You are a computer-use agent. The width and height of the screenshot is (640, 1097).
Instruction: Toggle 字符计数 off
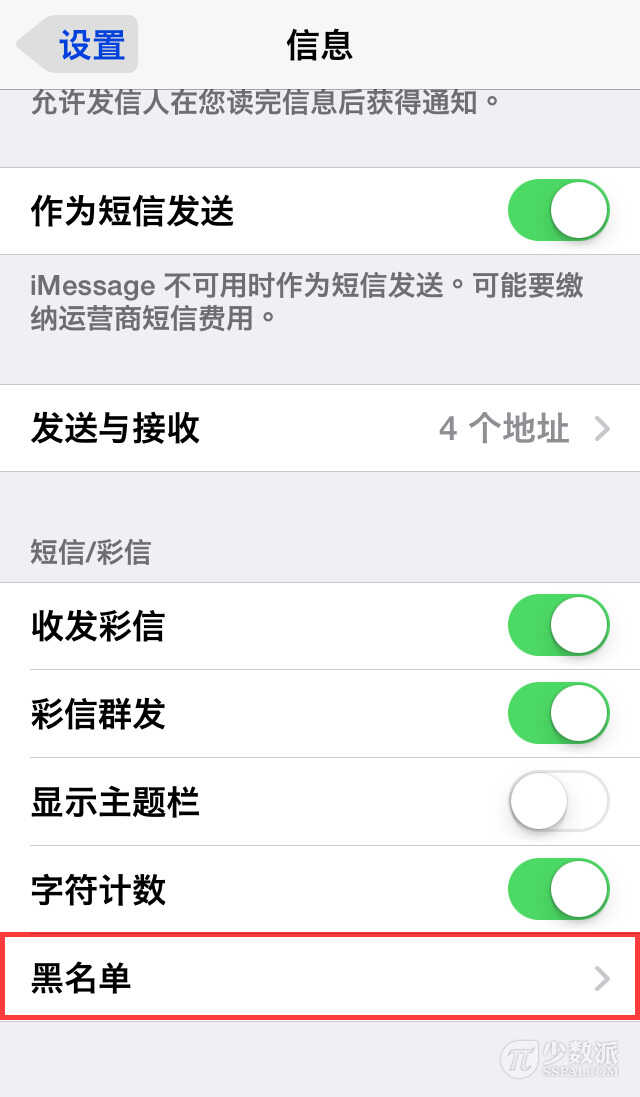pos(558,890)
